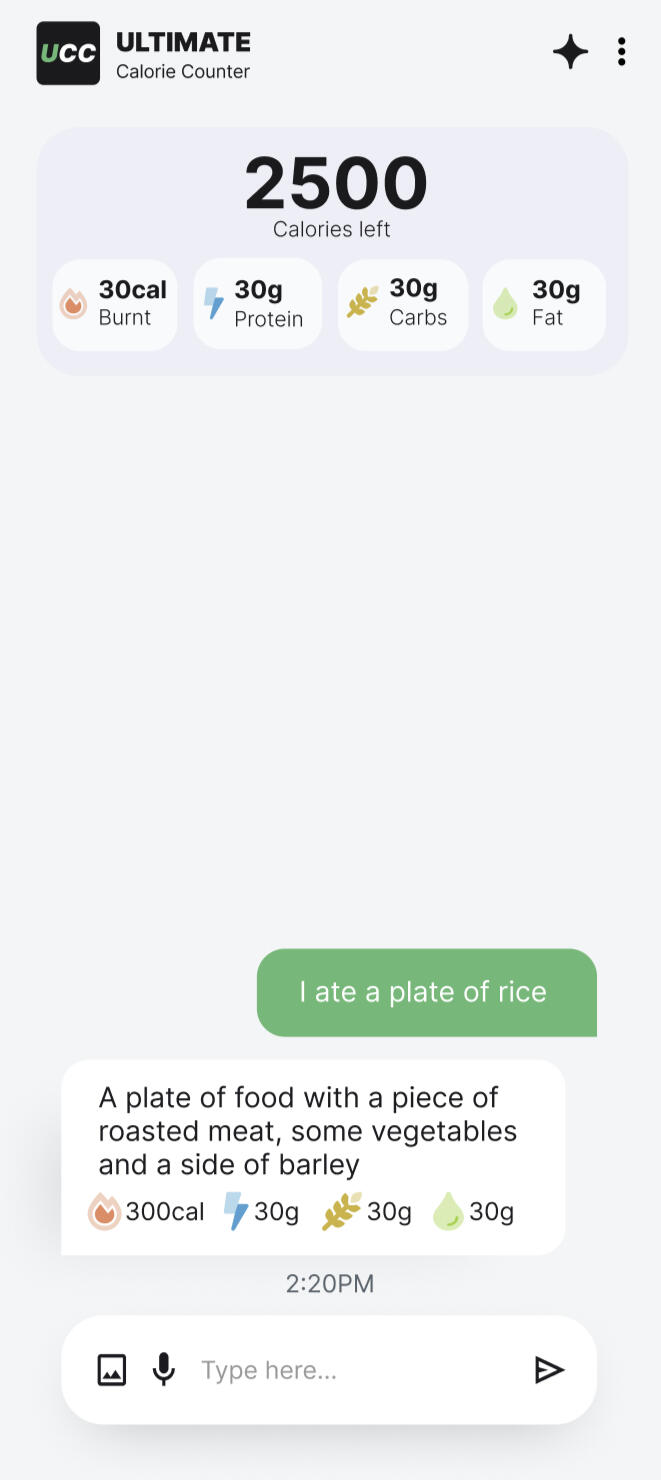Attach a photo with the image icon
Screen dimensions: 661x1480
[x=112, y=1369]
